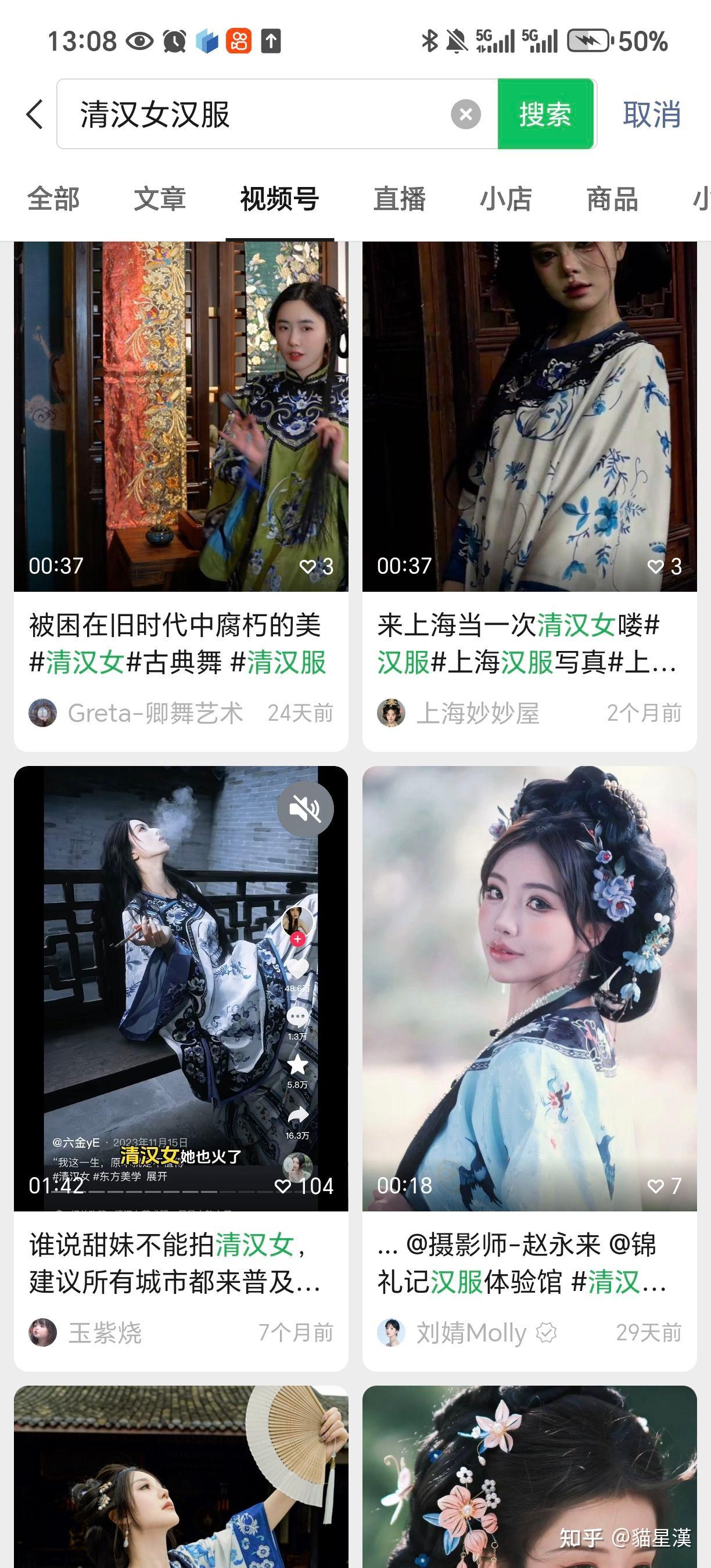Open the 商品 tab
This screenshot has width=711, height=1568.
point(612,199)
